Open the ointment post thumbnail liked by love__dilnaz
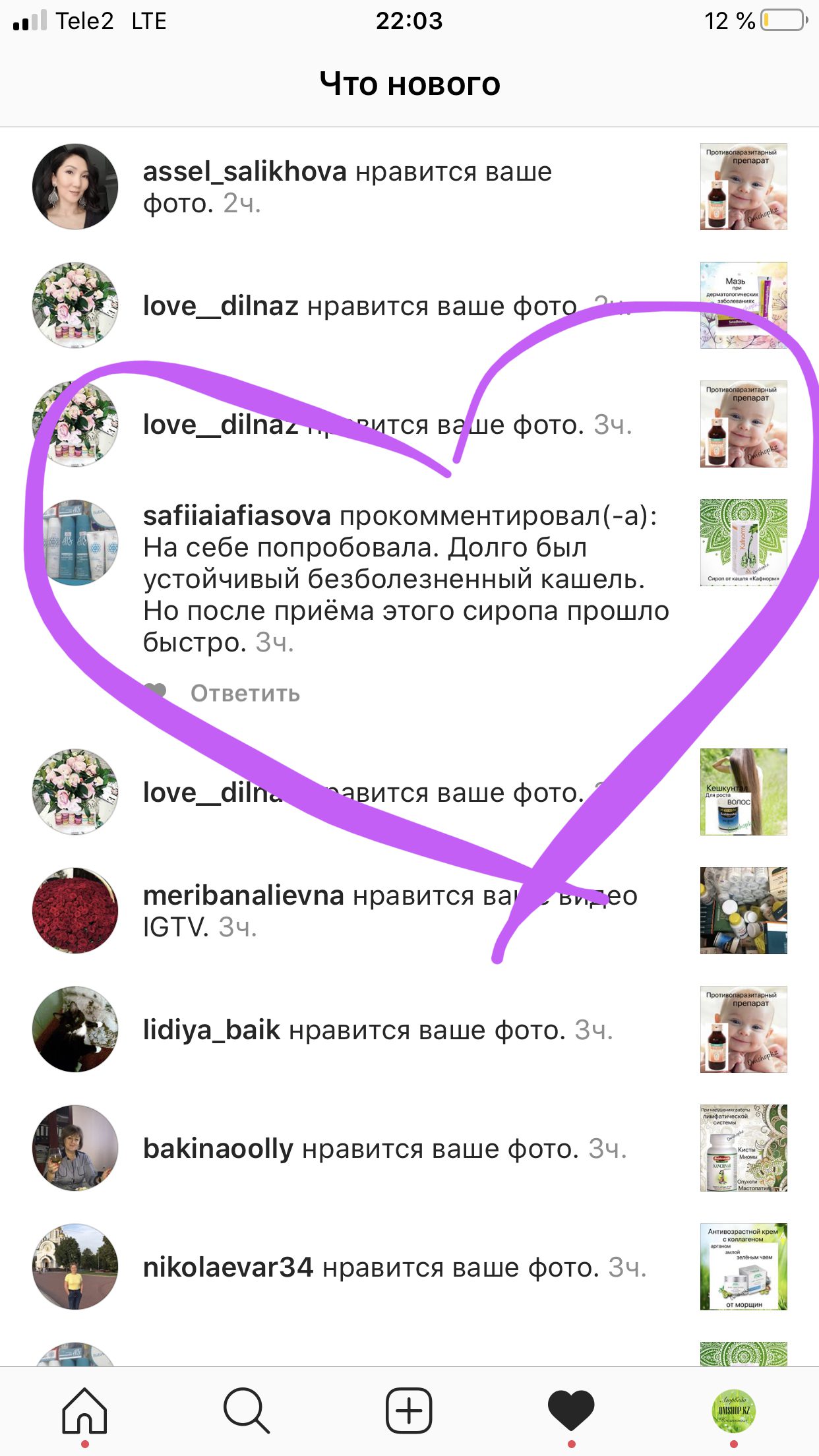The image size is (819, 1456). pyautogui.click(x=743, y=305)
